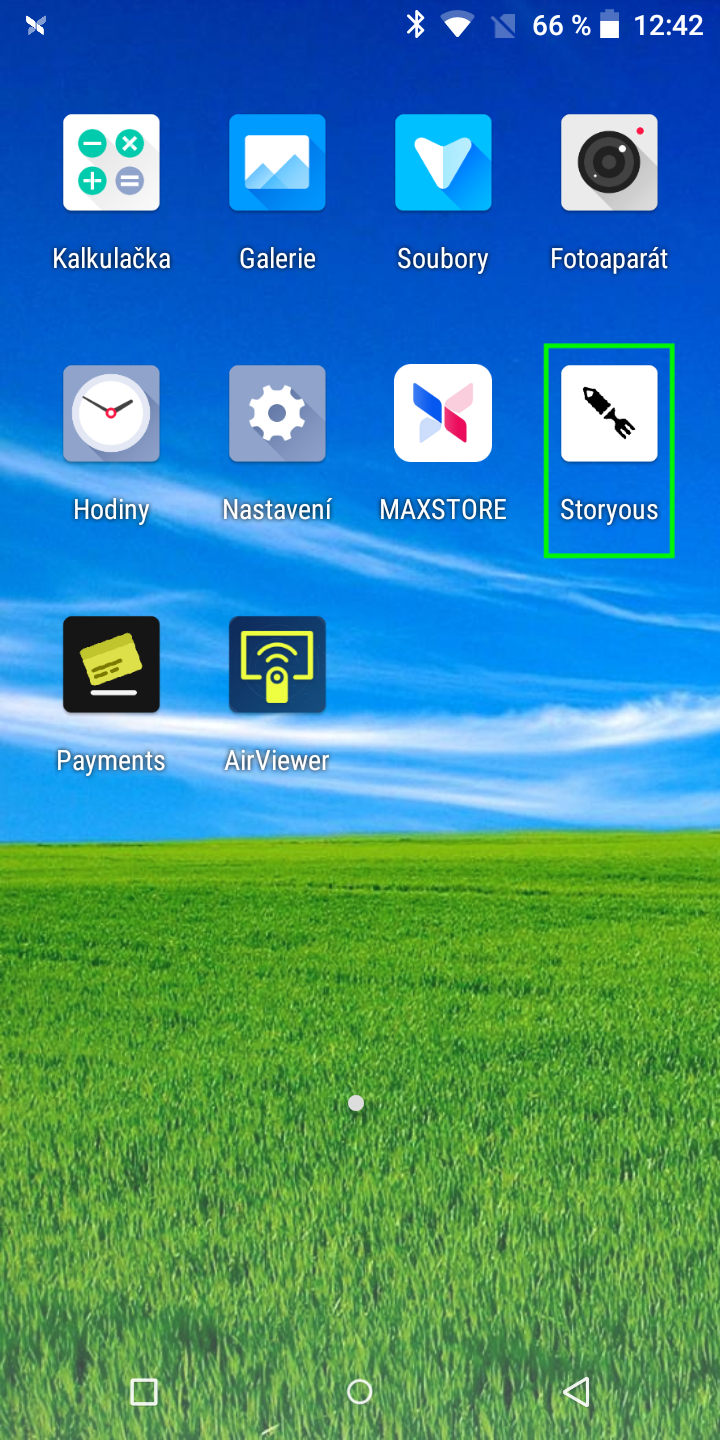Open the Kalkulačka app
This screenshot has width=720, height=1440.
(x=111, y=163)
